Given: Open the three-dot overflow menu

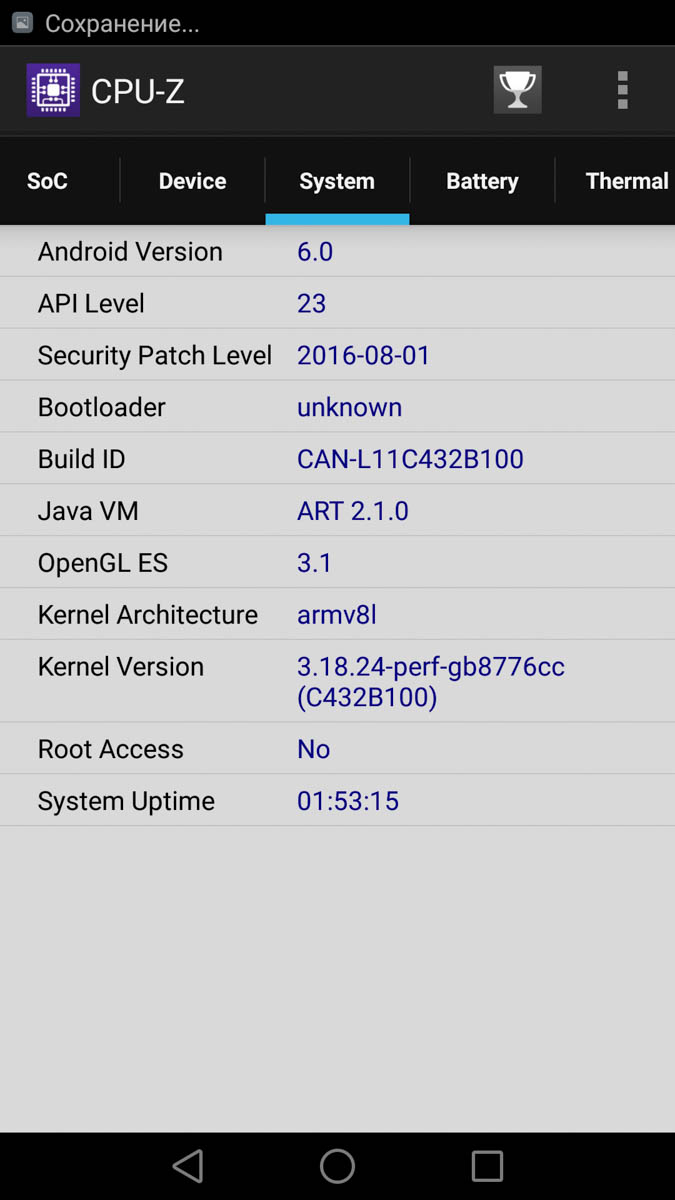Looking at the screenshot, I should point(622,90).
